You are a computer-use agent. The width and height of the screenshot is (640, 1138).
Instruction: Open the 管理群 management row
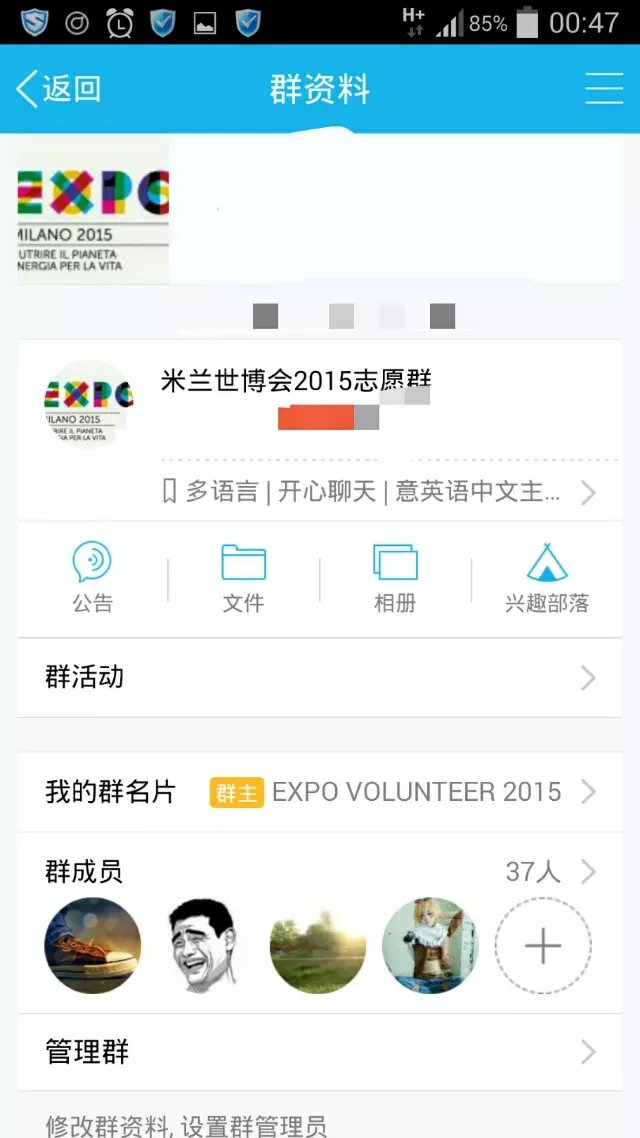click(320, 1052)
